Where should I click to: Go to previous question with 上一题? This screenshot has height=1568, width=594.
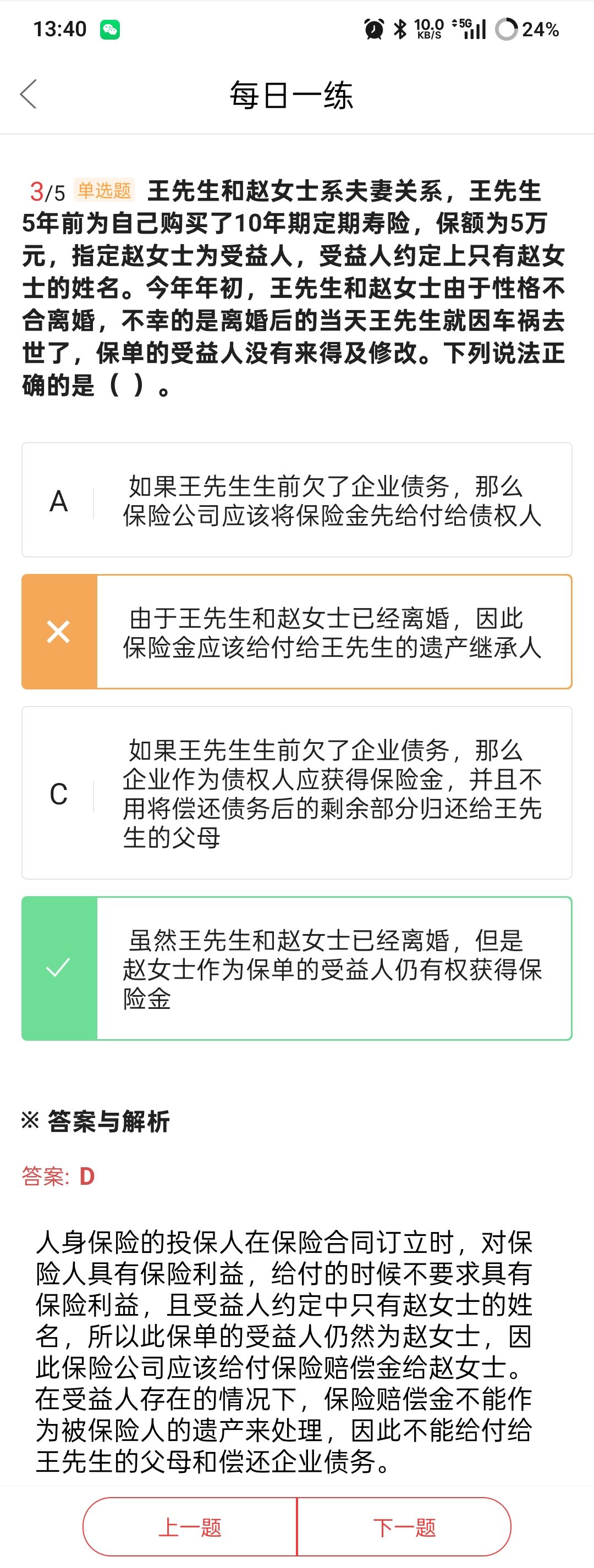coord(189,1527)
